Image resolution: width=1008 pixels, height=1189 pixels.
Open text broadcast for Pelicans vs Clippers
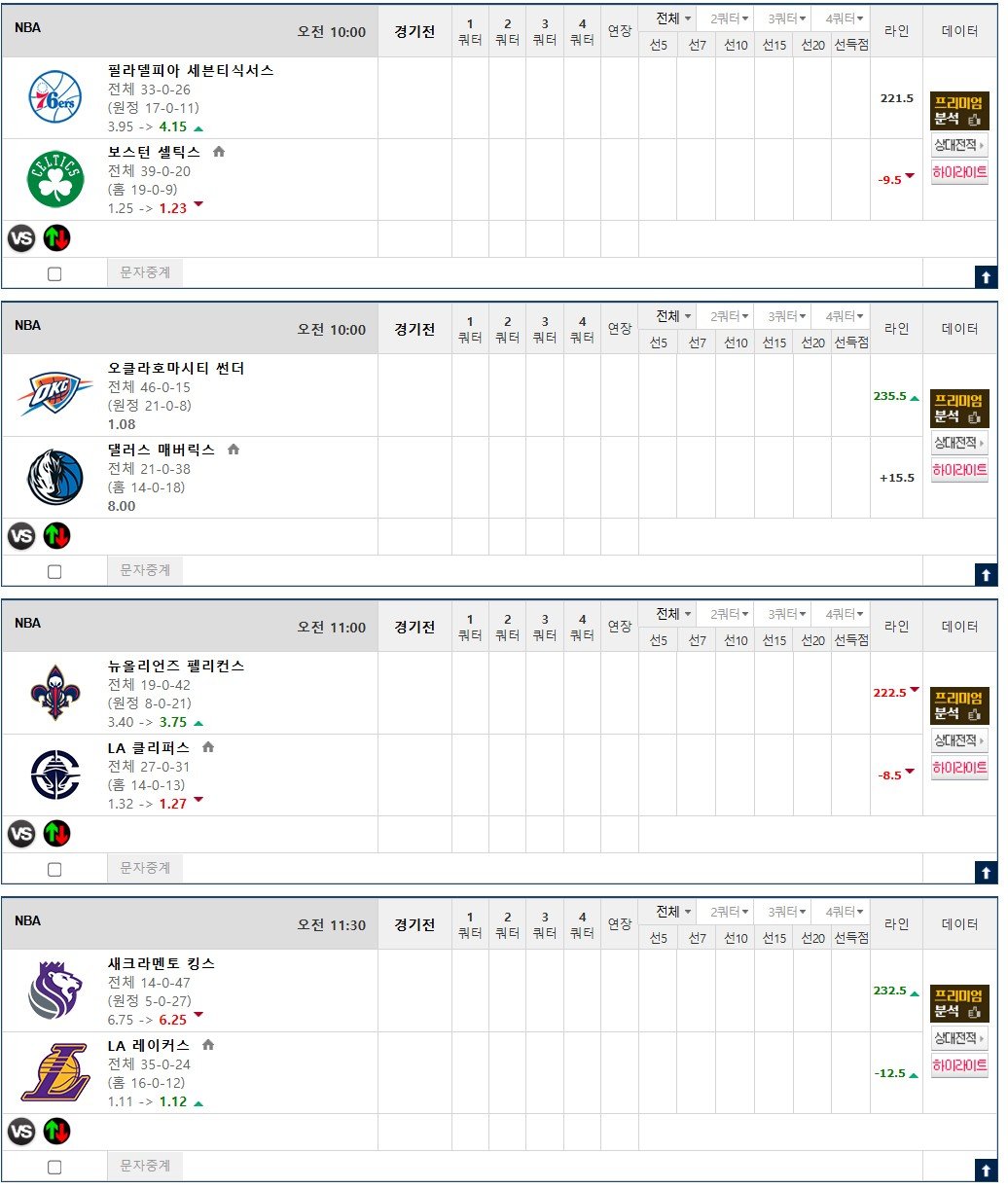[145, 868]
